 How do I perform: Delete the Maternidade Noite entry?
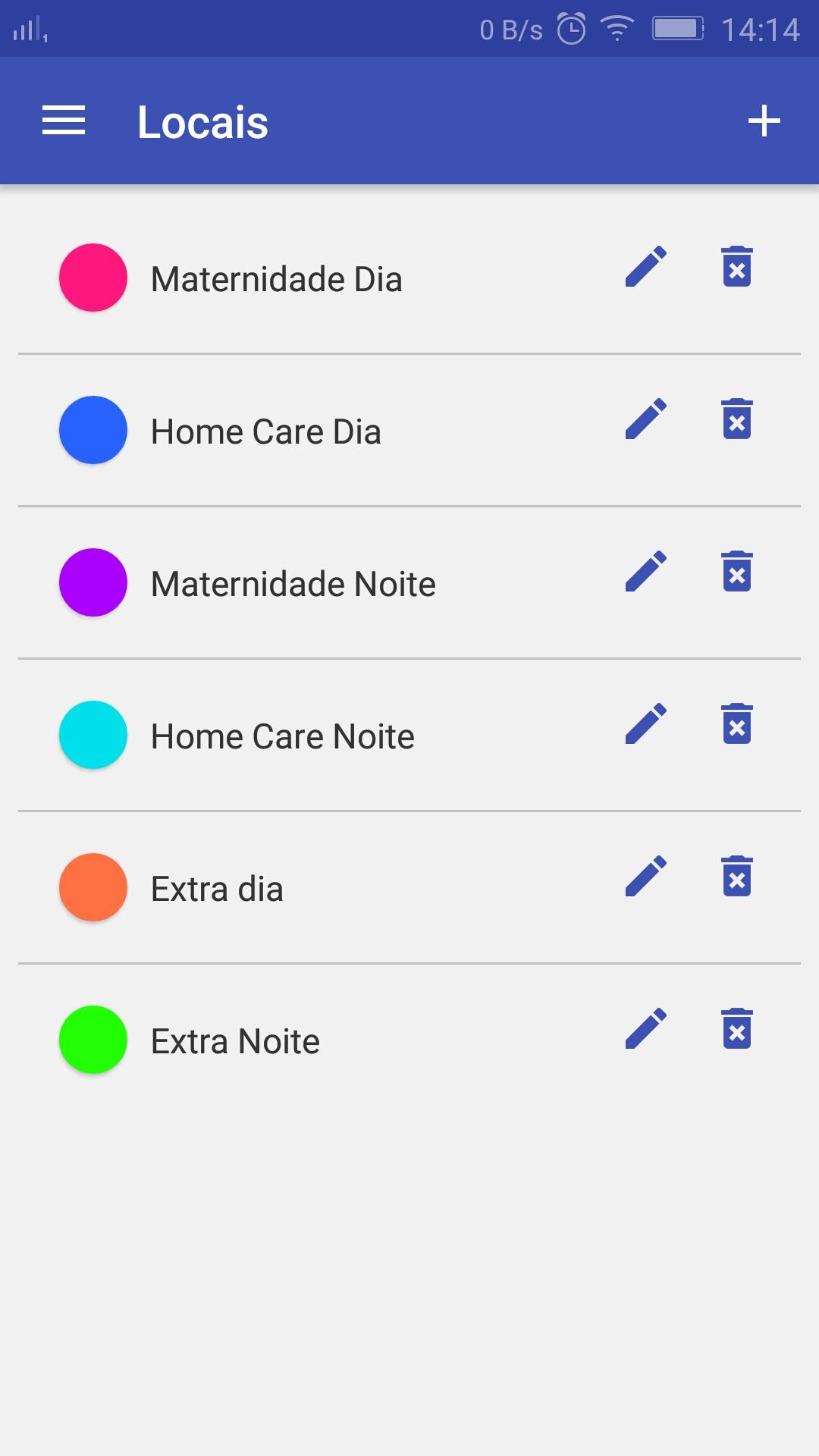pyautogui.click(x=737, y=572)
